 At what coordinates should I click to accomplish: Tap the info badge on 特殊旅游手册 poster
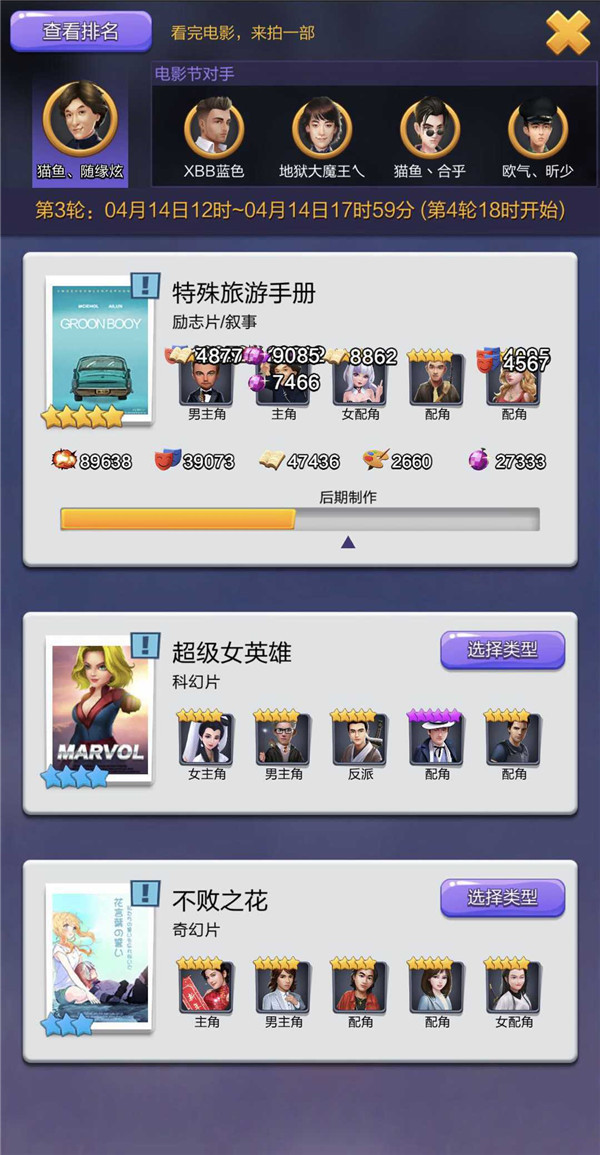(x=146, y=285)
